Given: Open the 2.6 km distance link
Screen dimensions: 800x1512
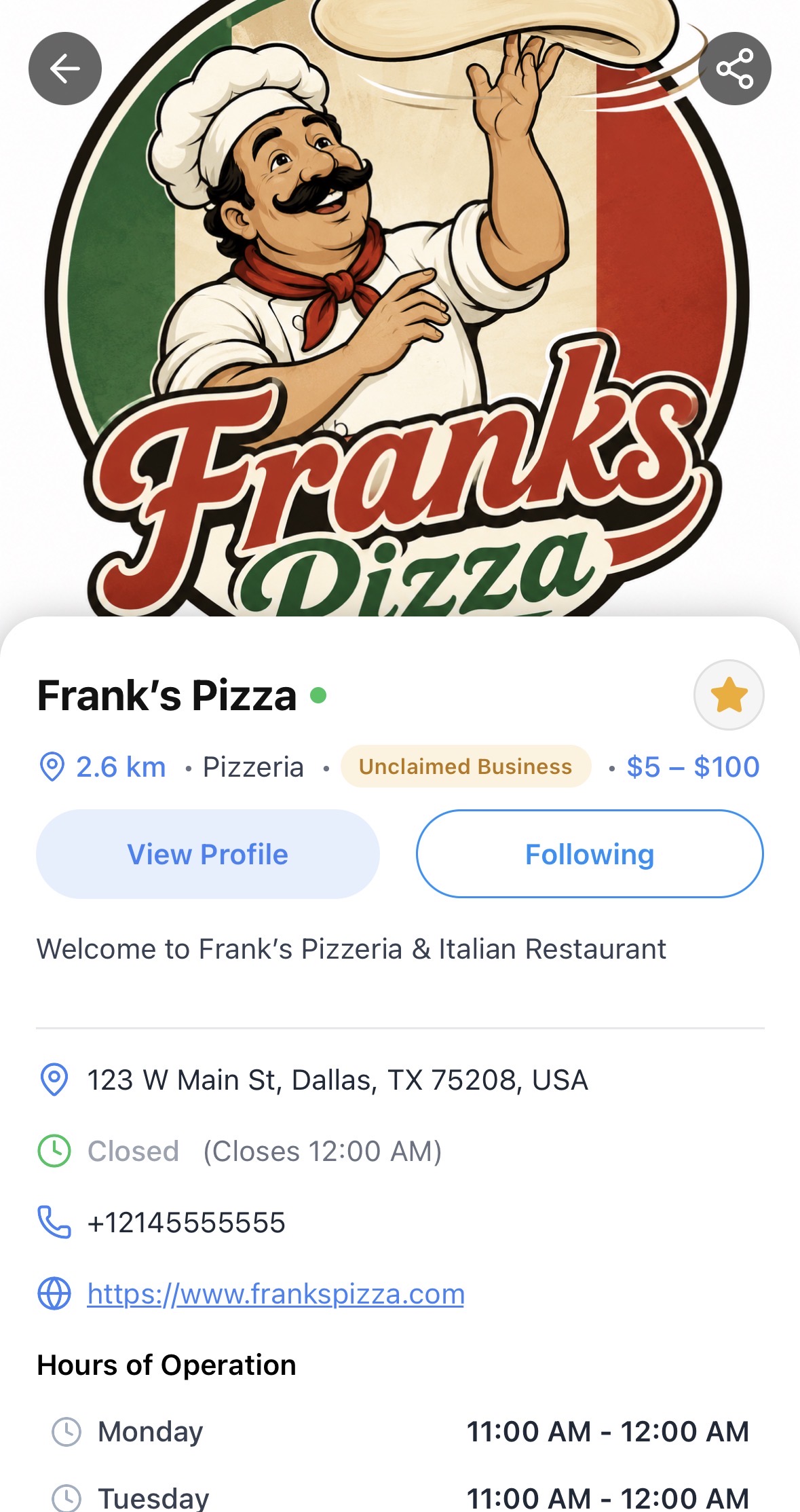Looking at the screenshot, I should click(x=102, y=767).
